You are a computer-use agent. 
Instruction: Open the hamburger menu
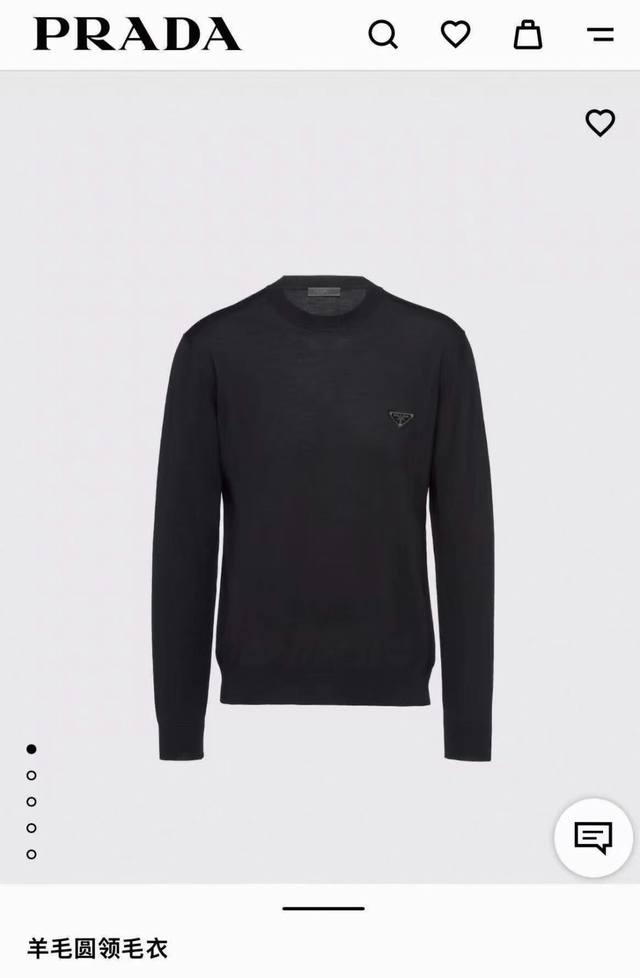pyautogui.click(x=600, y=35)
